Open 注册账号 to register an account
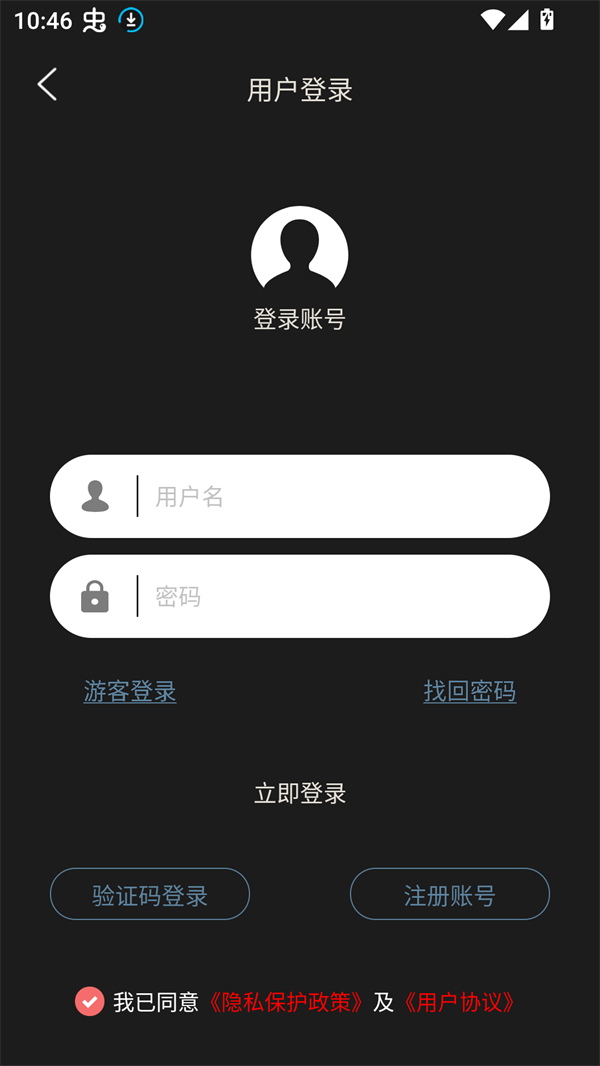This screenshot has height=1066, width=600. tap(449, 894)
